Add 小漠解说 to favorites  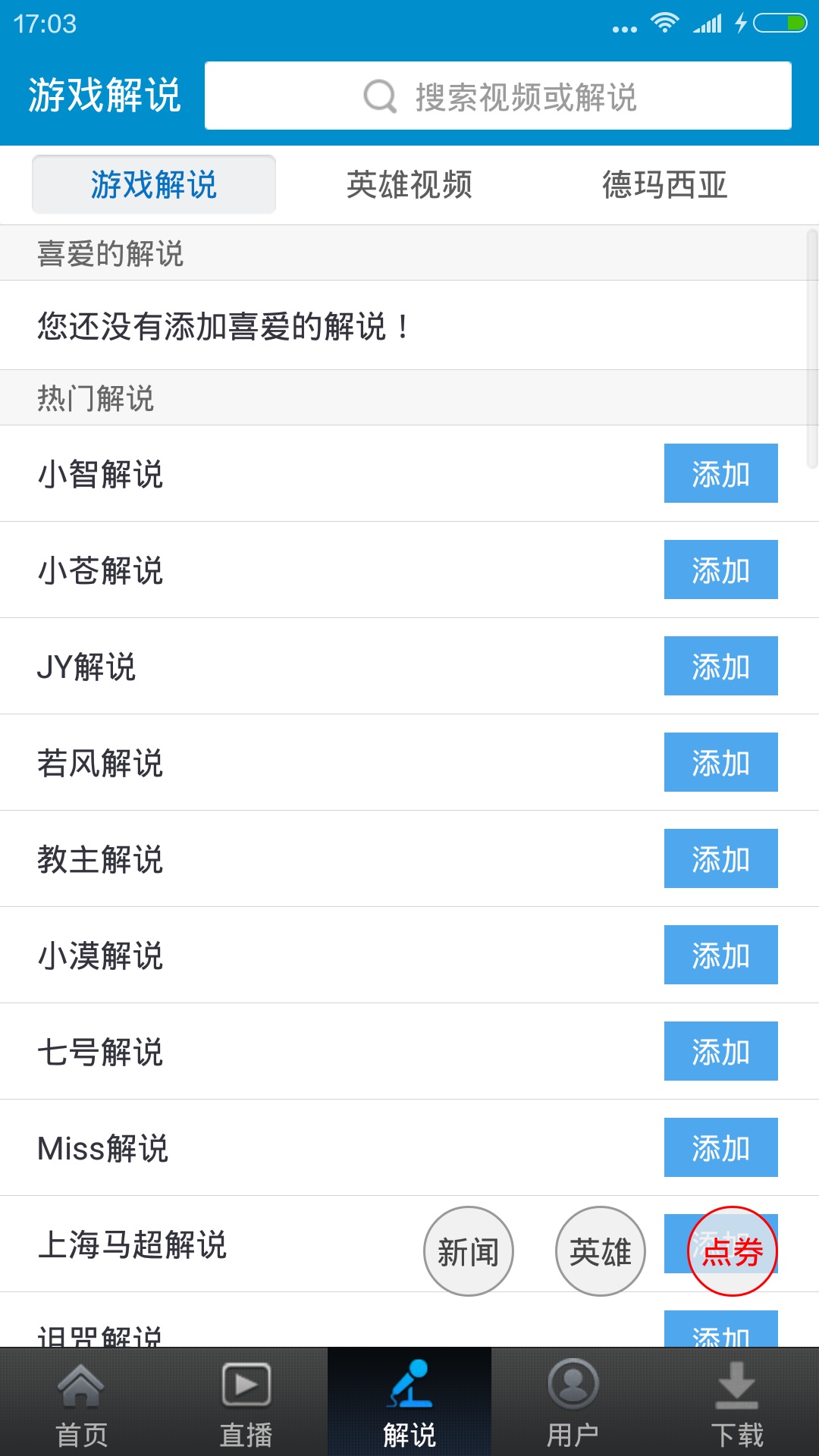point(721,955)
